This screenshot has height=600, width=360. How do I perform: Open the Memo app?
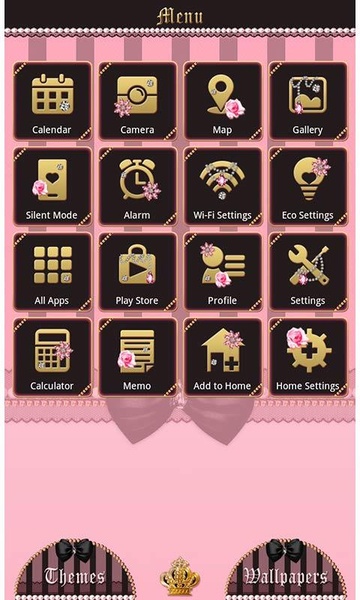(x=137, y=357)
